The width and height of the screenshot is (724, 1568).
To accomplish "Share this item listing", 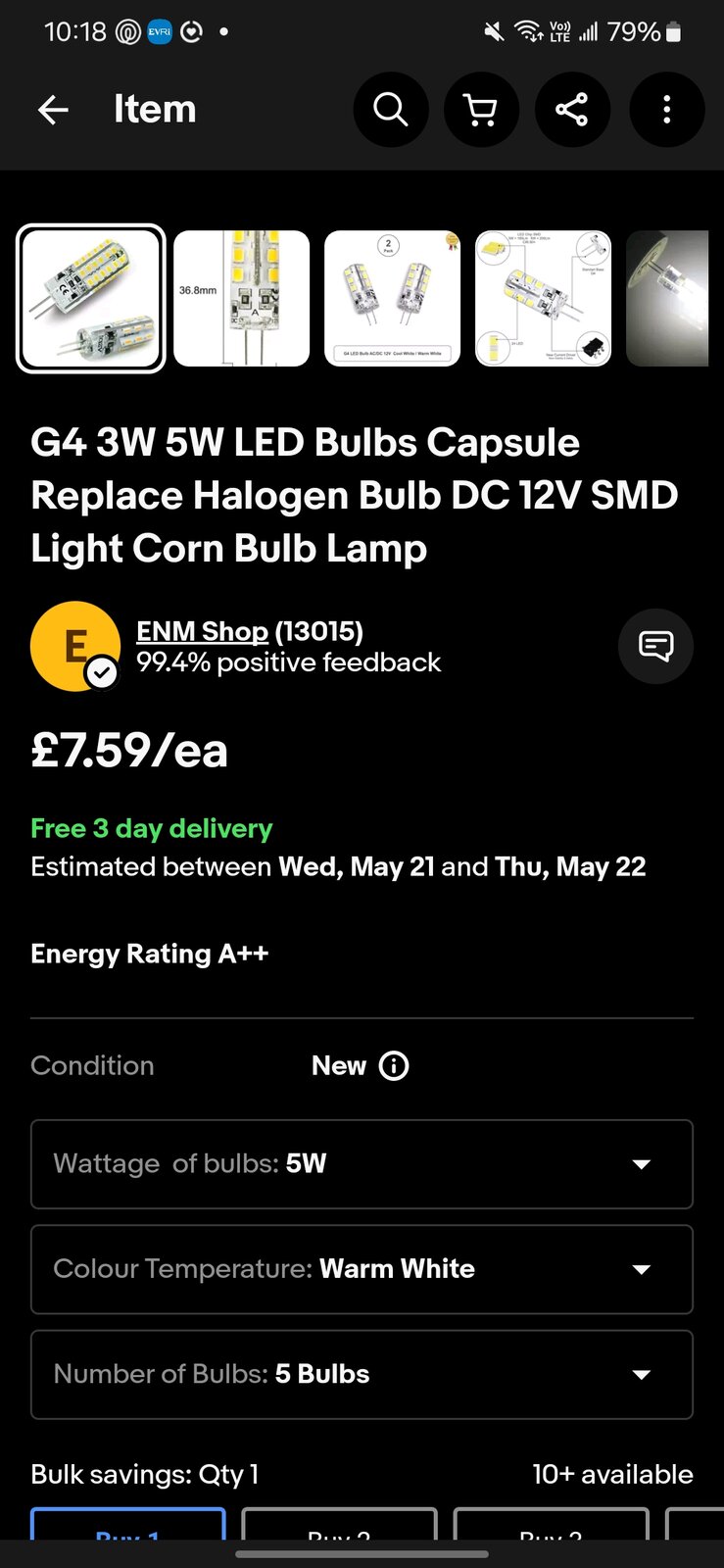I will 572,110.
